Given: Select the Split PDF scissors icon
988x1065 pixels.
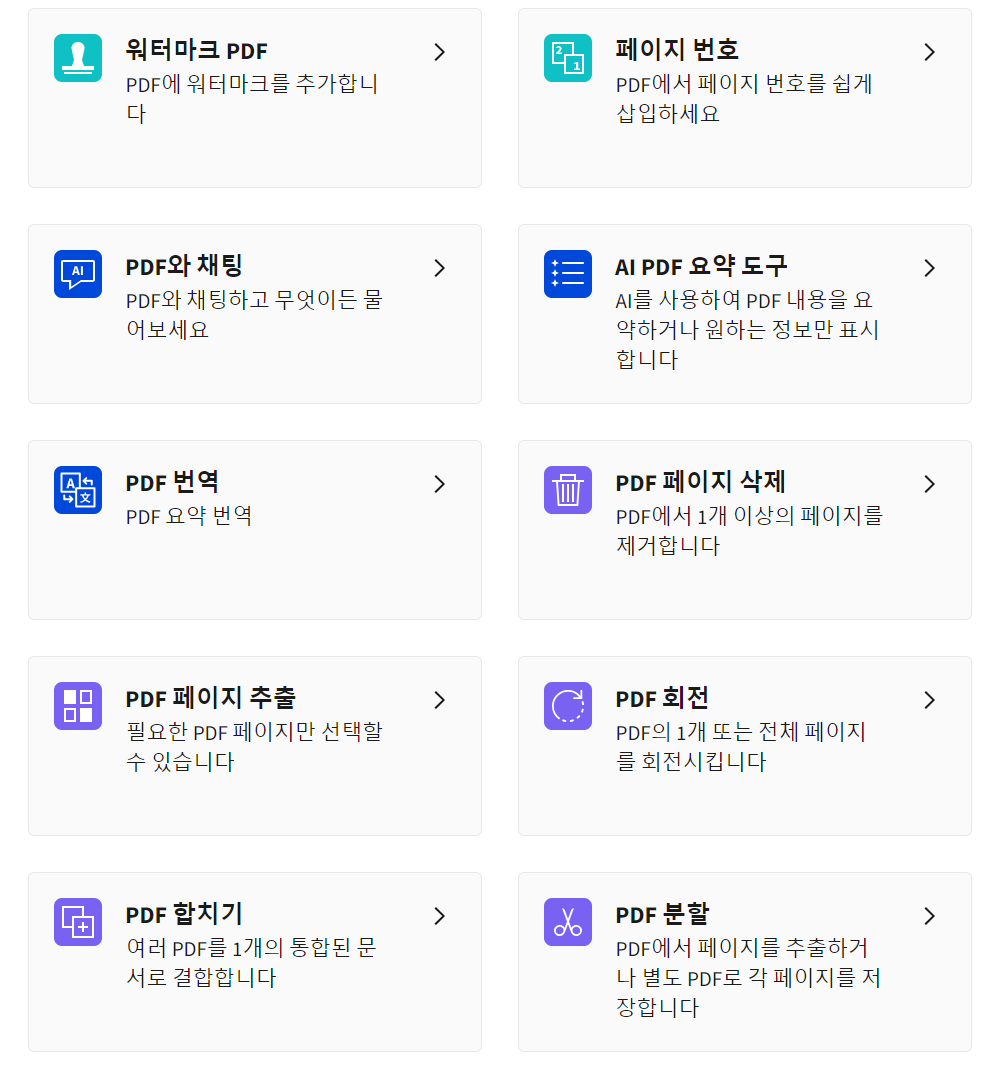Looking at the screenshot, I should pyautogui.click(x=567, y=922).
